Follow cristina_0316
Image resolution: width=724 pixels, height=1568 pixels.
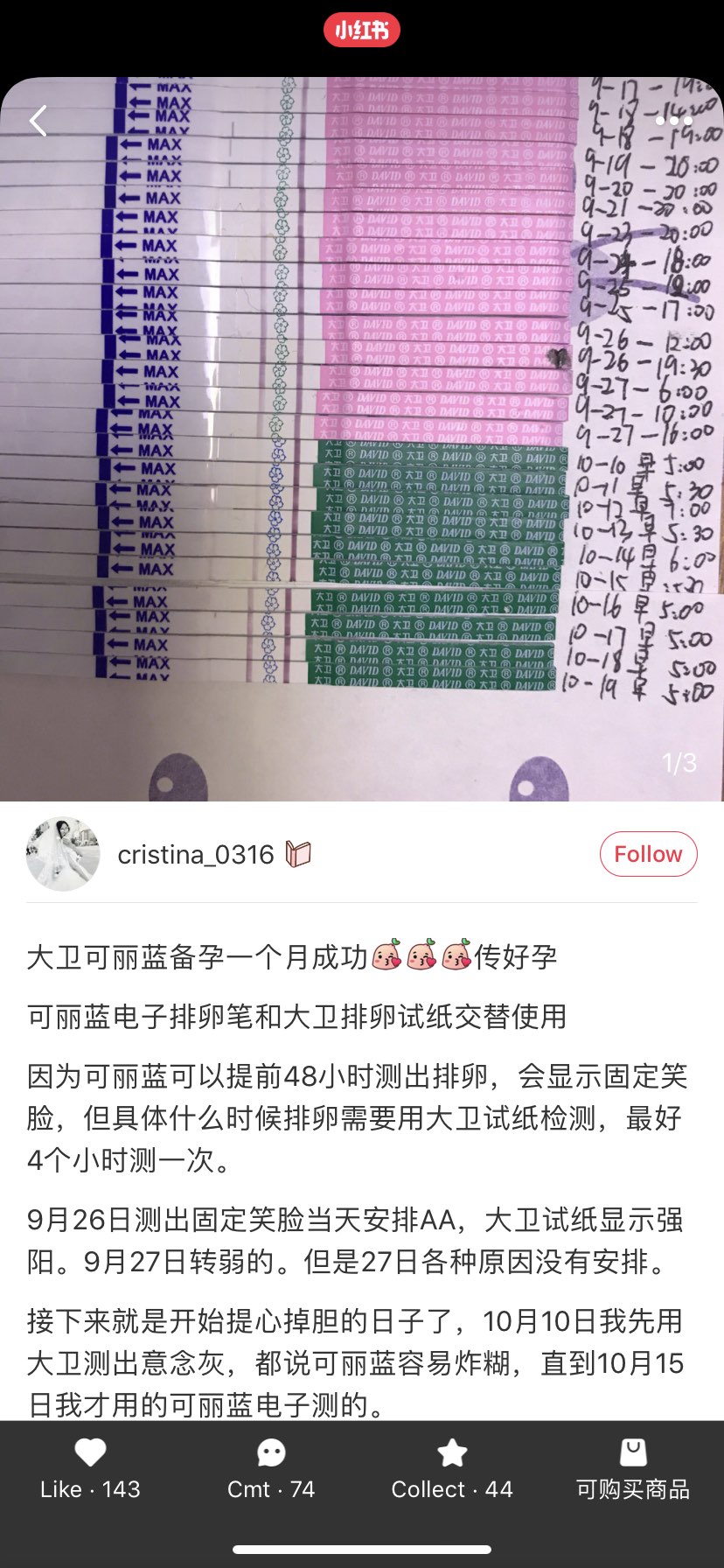(648, 854)
